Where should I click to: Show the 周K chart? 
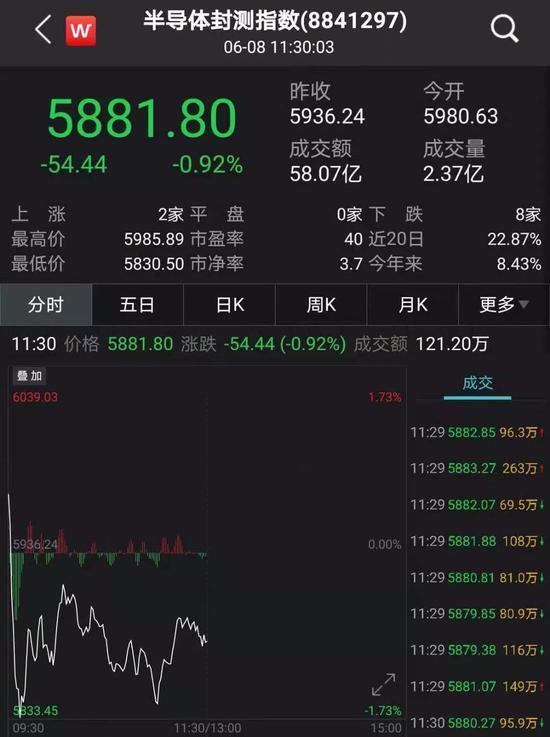coord(321,305)
